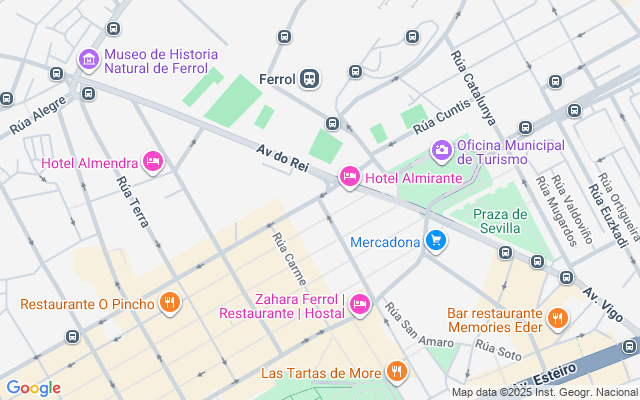Open Restaurante O Pincho marker
The width and height of the screenshot is (640, 400).
[x=170, y=303]
